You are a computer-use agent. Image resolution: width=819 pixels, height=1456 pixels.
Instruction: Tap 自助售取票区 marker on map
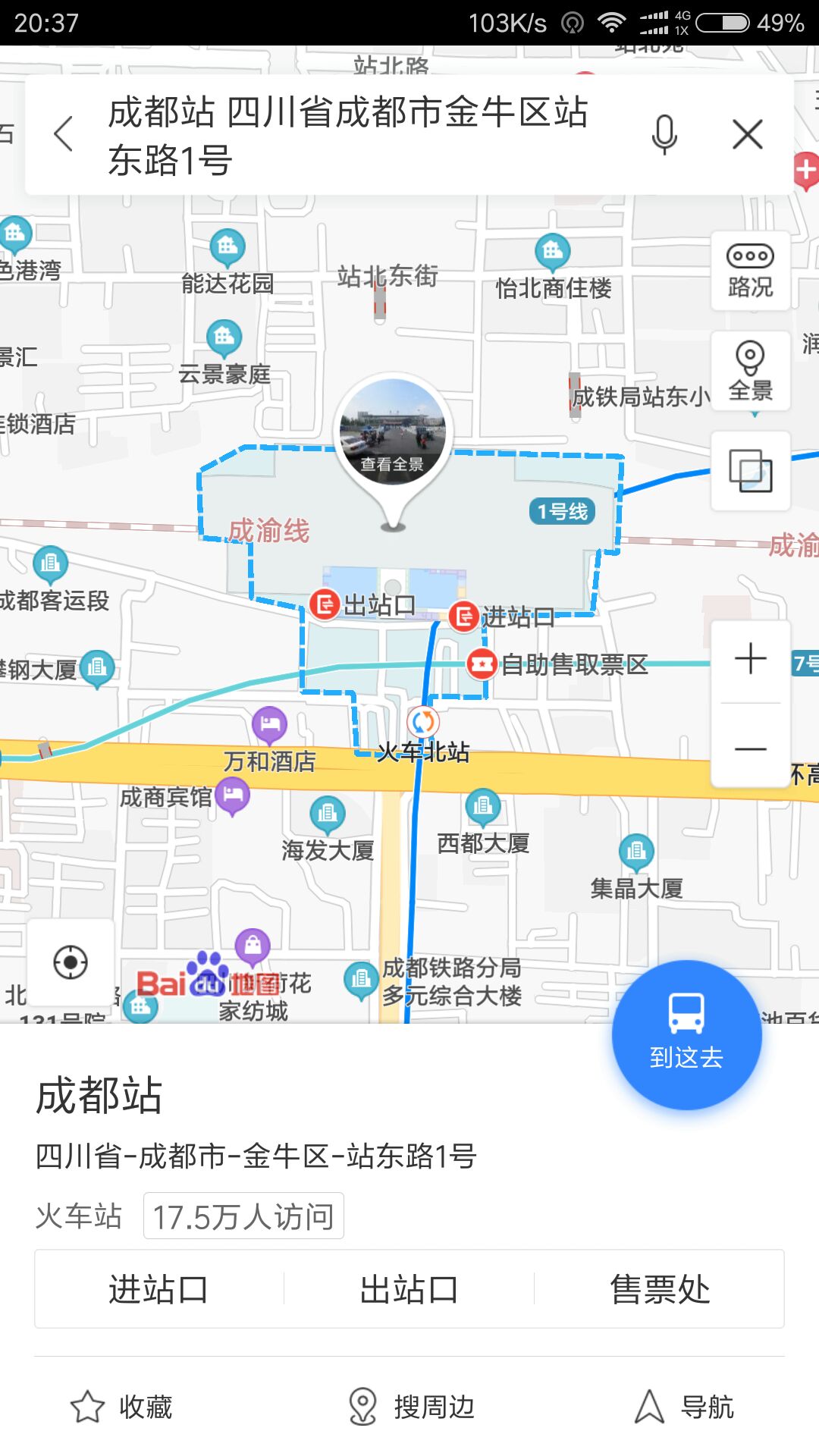pyautogui.click(x=482, y=664)
